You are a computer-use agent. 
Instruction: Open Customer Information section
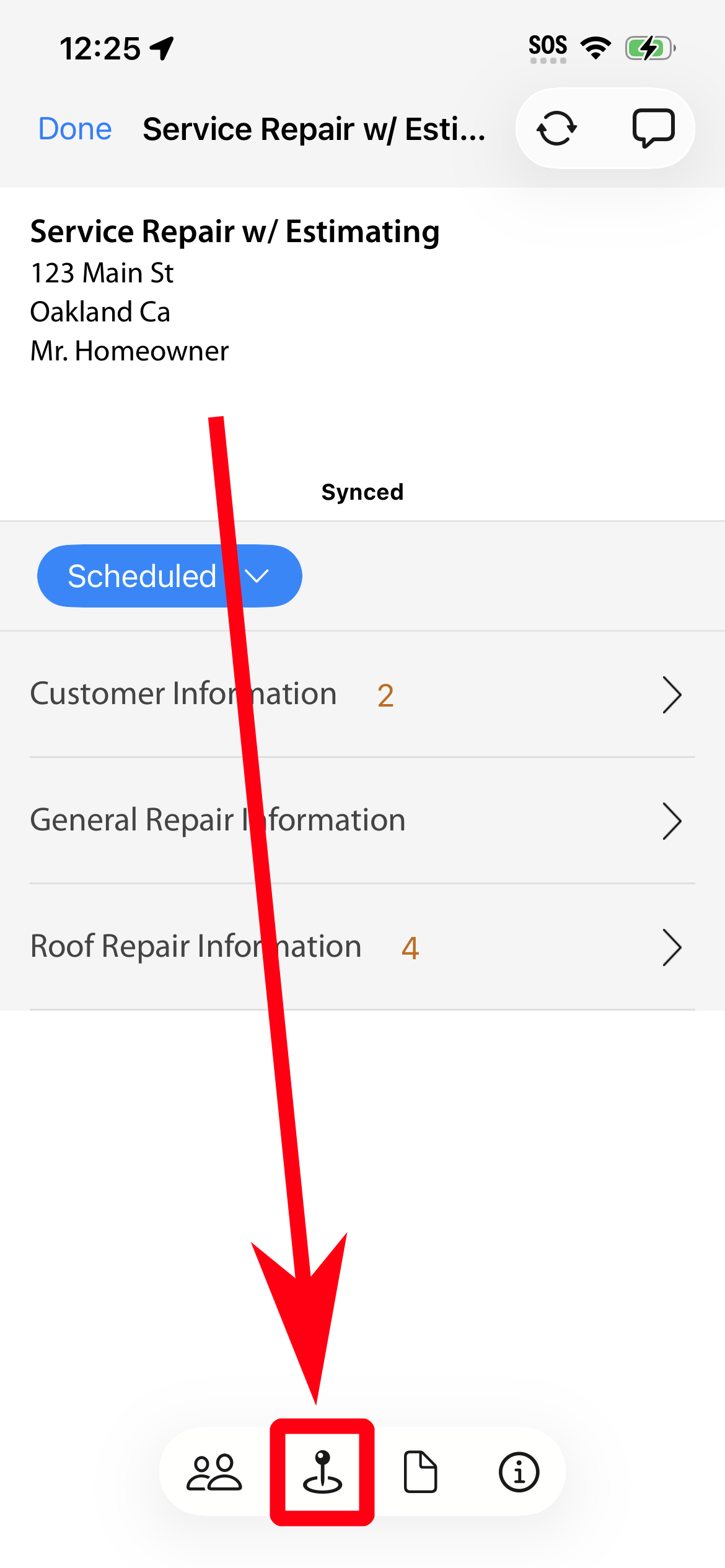(x=362, y=695)
